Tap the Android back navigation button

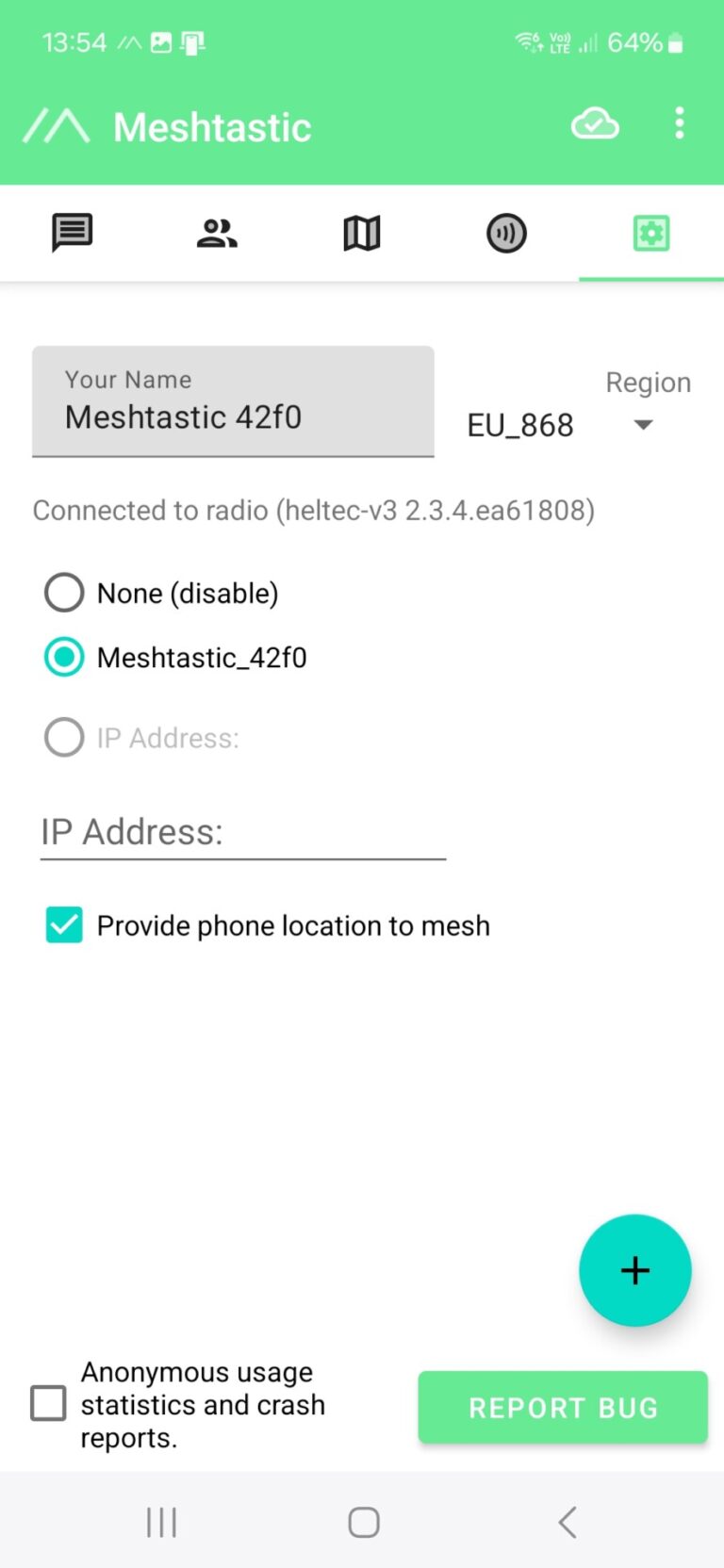point(566,1520)
